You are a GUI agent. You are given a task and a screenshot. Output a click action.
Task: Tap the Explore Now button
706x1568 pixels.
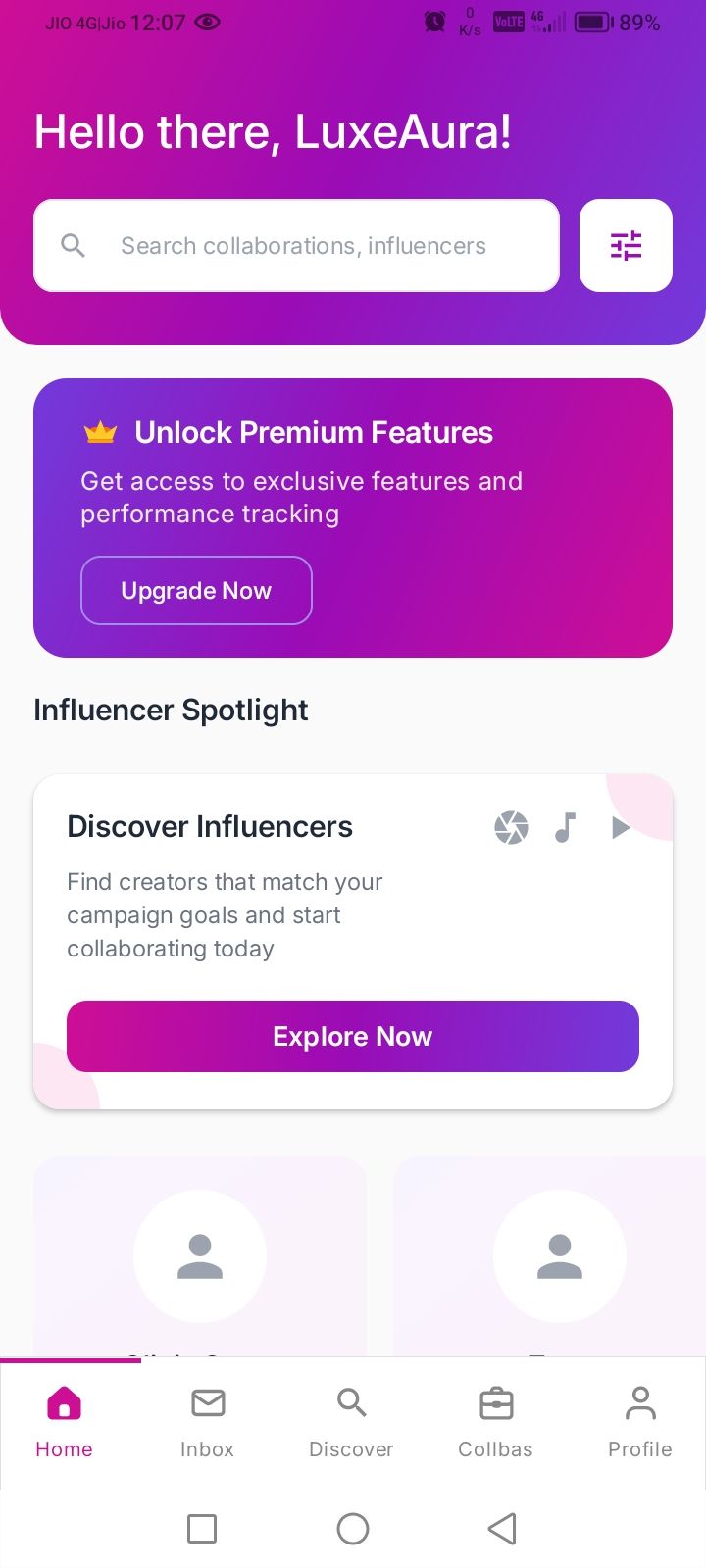[x=353, y=1036]
